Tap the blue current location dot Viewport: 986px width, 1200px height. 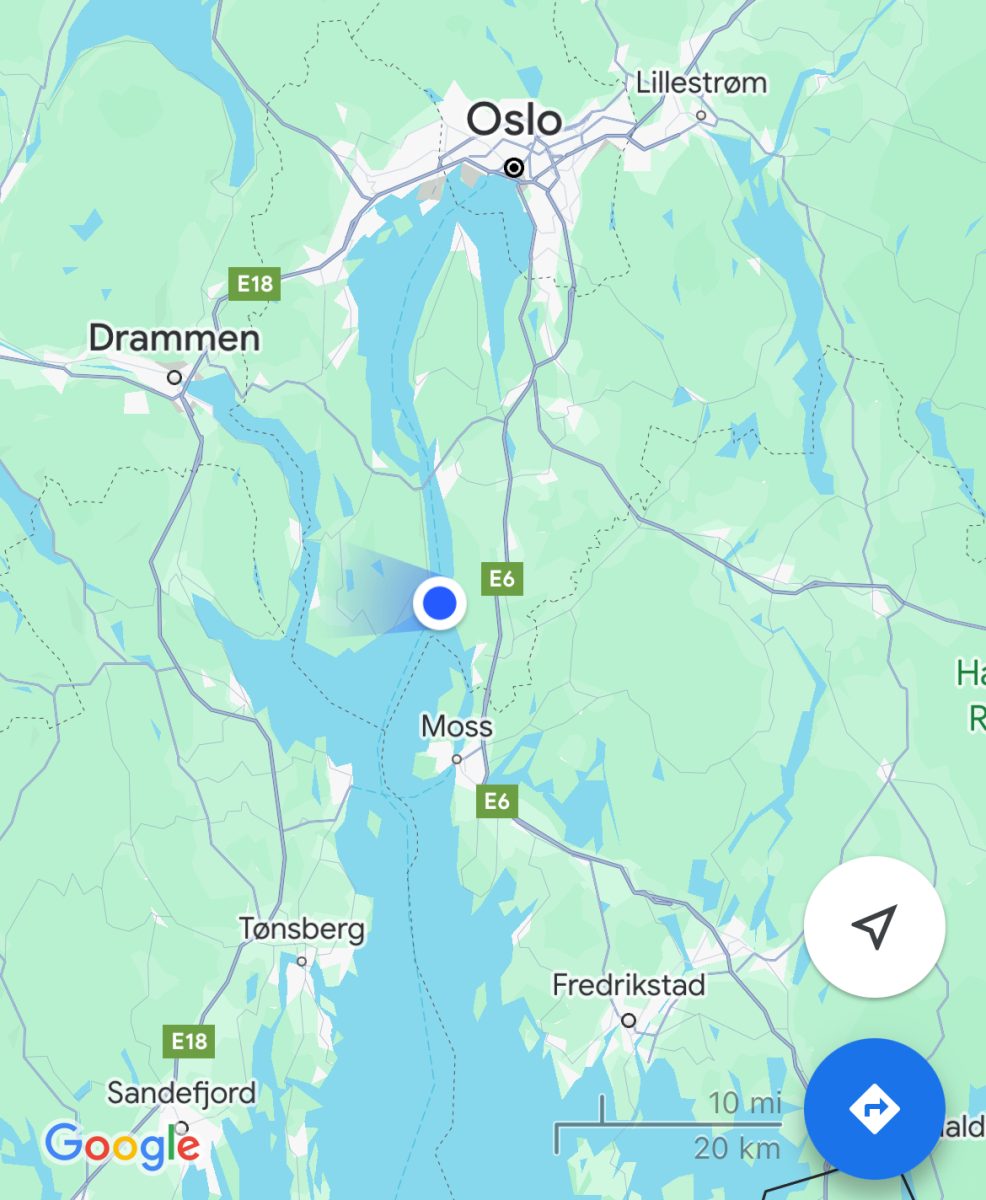click(x=439, y=603)
